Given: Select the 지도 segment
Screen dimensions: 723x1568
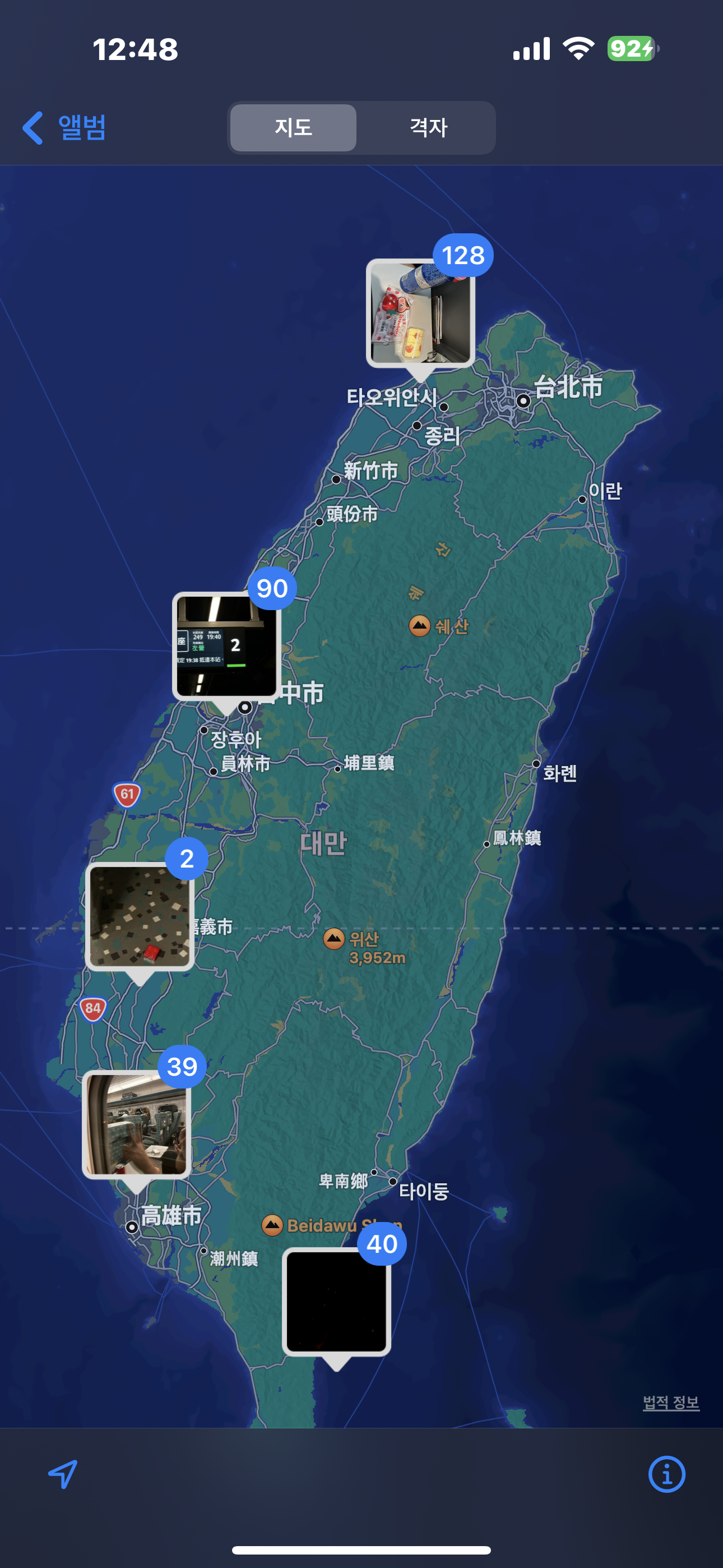Looking at the screenshot, I should (293, 128).
